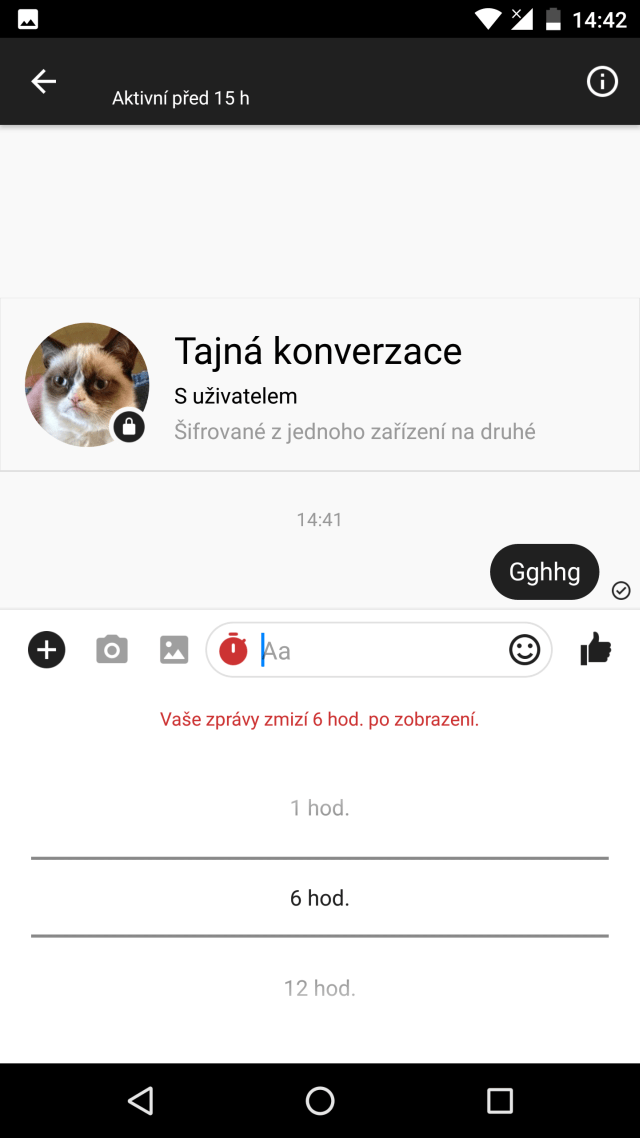
Task: Send a thumbs-up like
Action: tap(596, 649)
